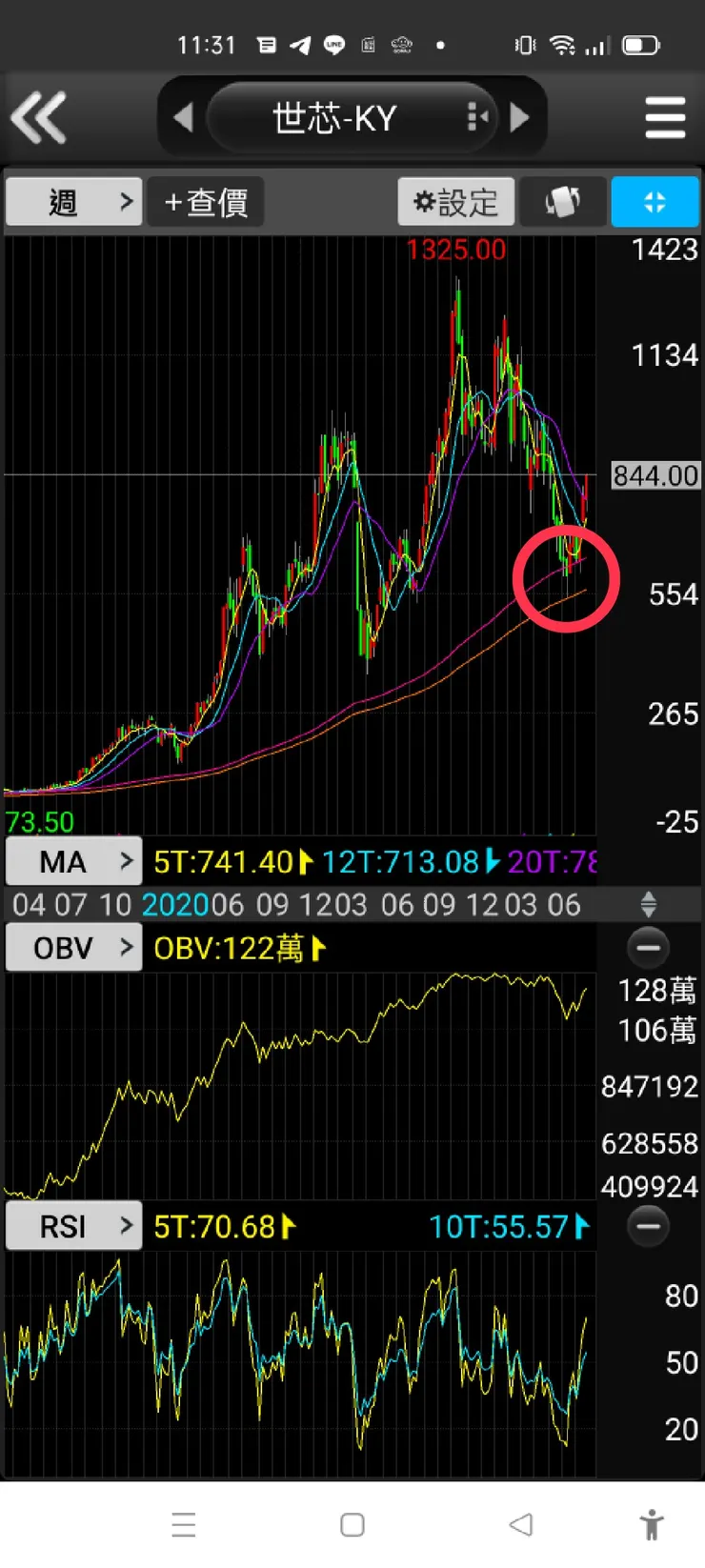Go back using system navigation triangle

[520, 1524]
